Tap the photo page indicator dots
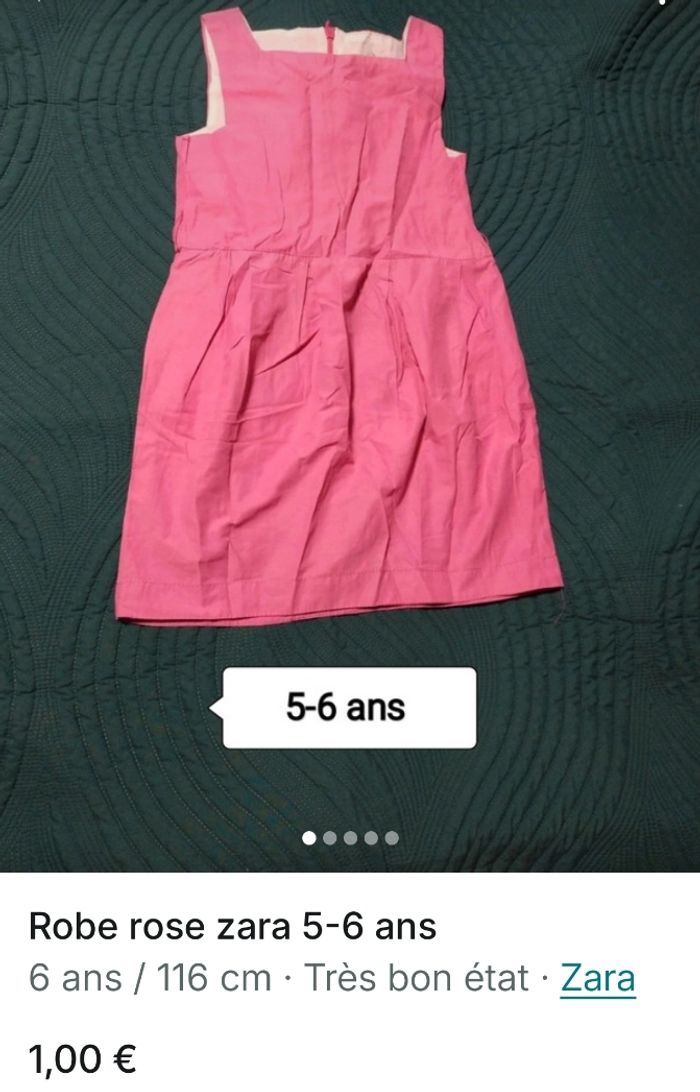Image resolution: width=700 pixels, height=1092 pixels. [x=350, y=838]
